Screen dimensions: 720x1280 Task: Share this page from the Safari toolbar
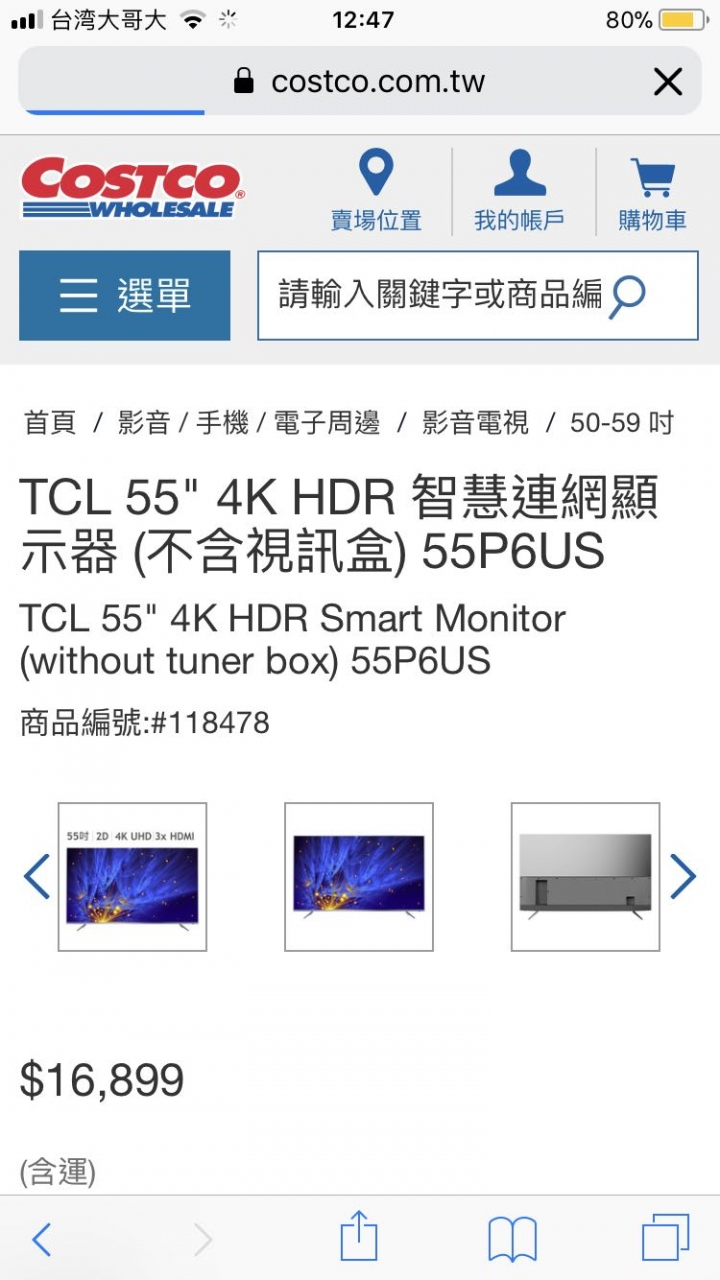point(359,1238)
